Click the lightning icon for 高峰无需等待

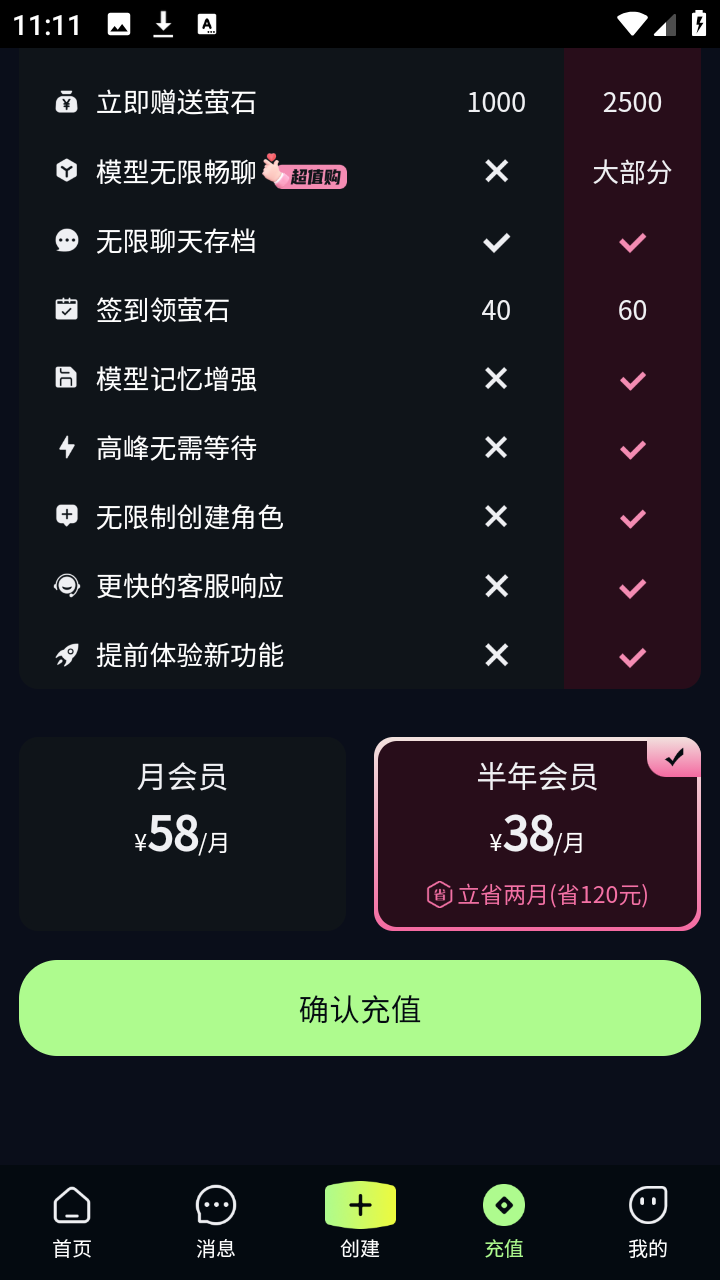pos(66,448)
